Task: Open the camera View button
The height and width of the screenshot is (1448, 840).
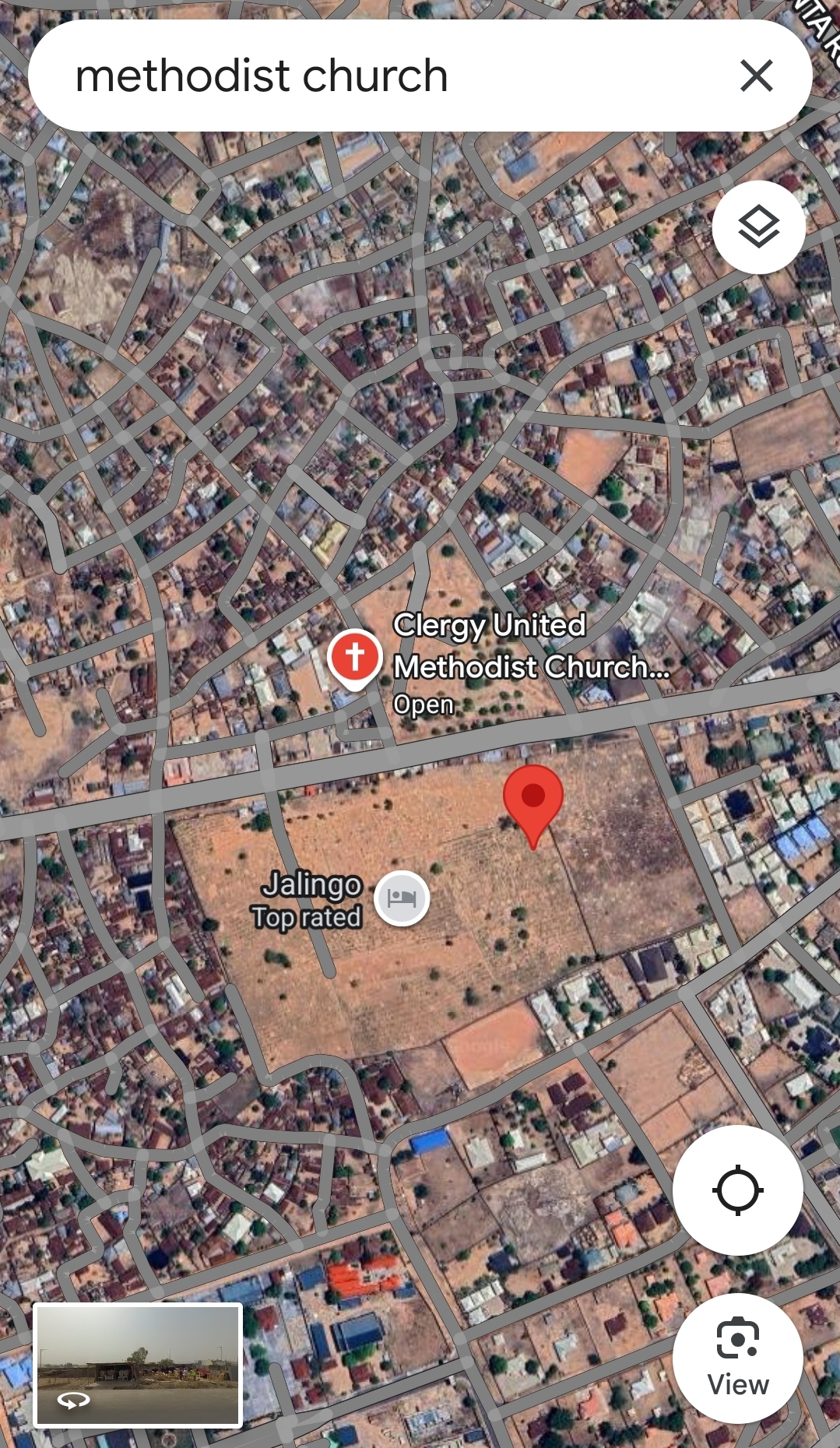Action: coord(737,1358)
